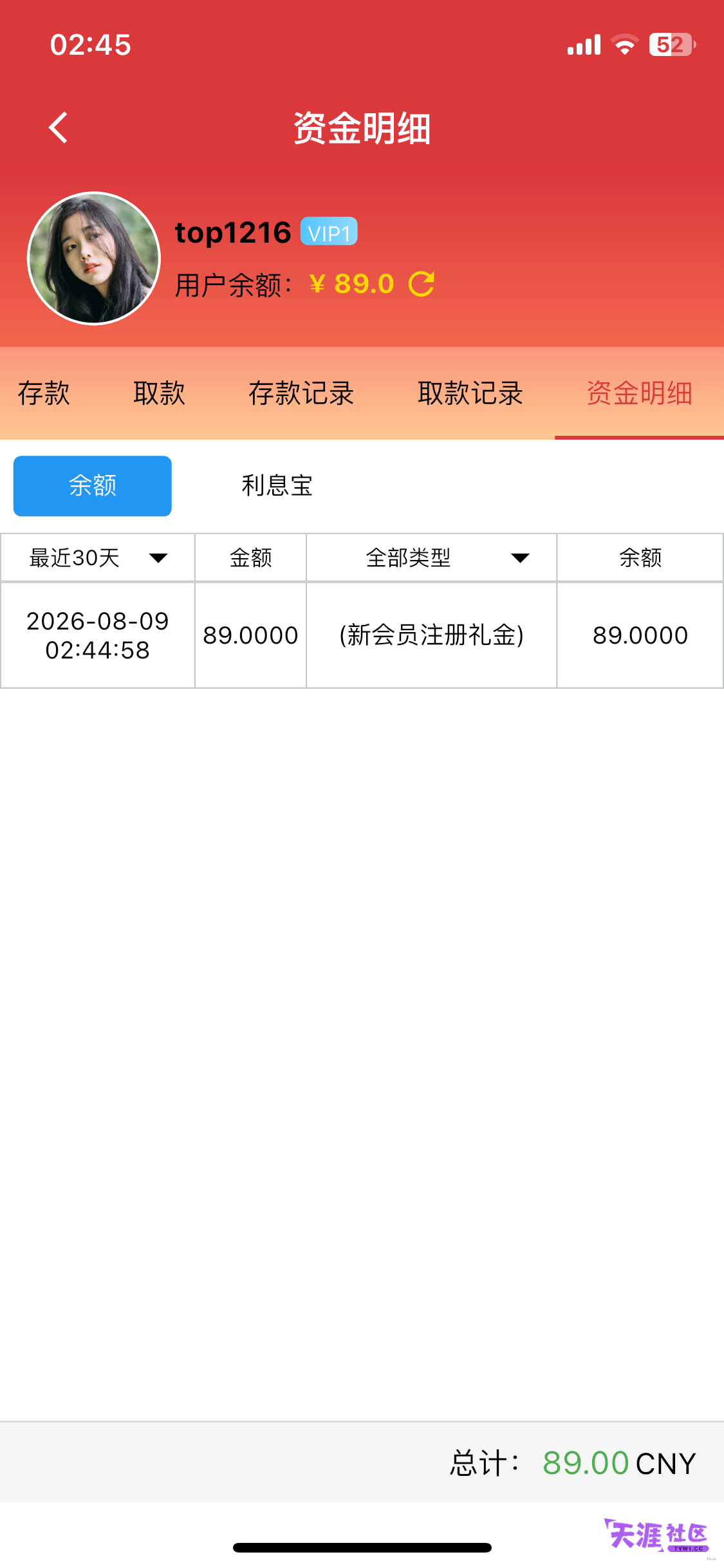Open the 取款记录 tab
Image resolution: width=724 pixels, height=1568 pixels.
[x=470, y=393]
